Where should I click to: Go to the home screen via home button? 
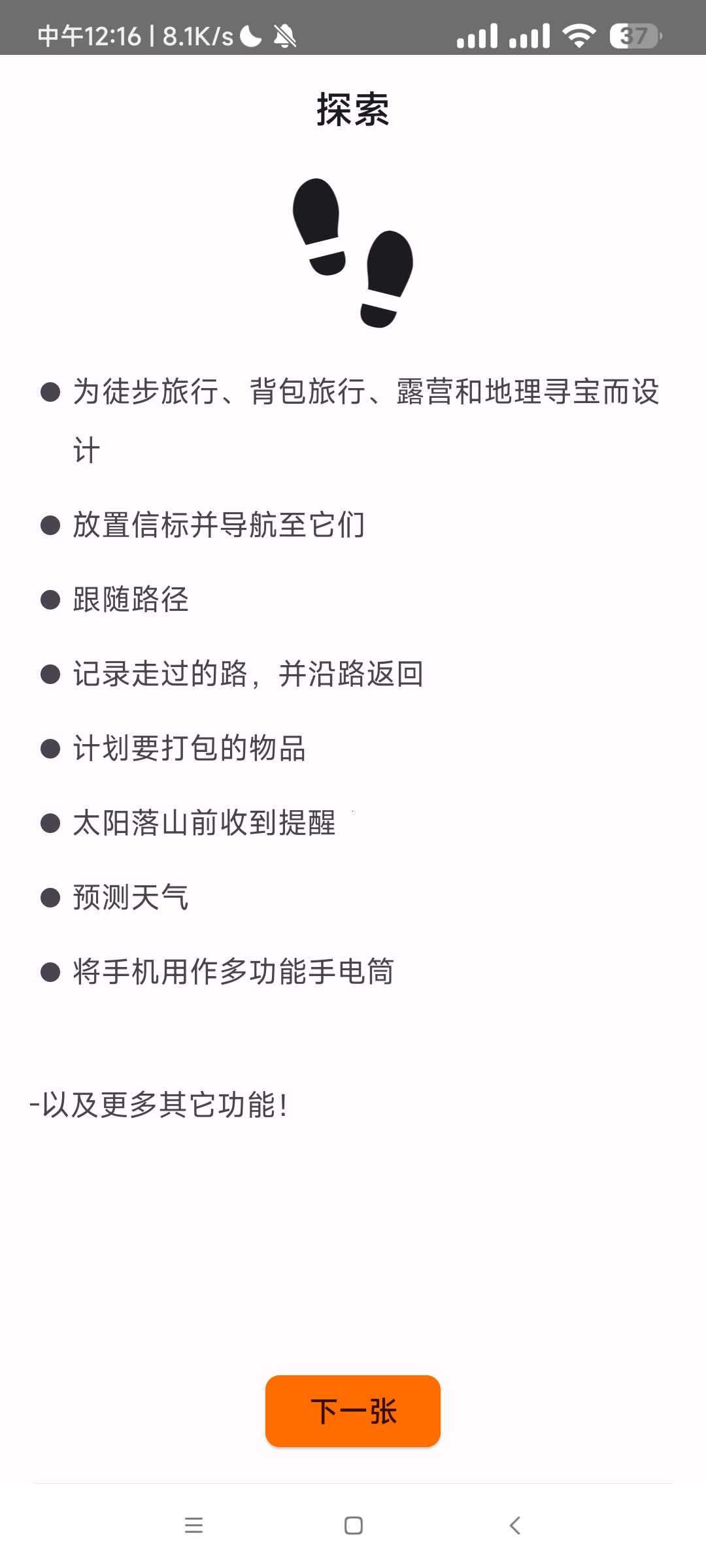pyautogui.click(x=354, y=1526)
